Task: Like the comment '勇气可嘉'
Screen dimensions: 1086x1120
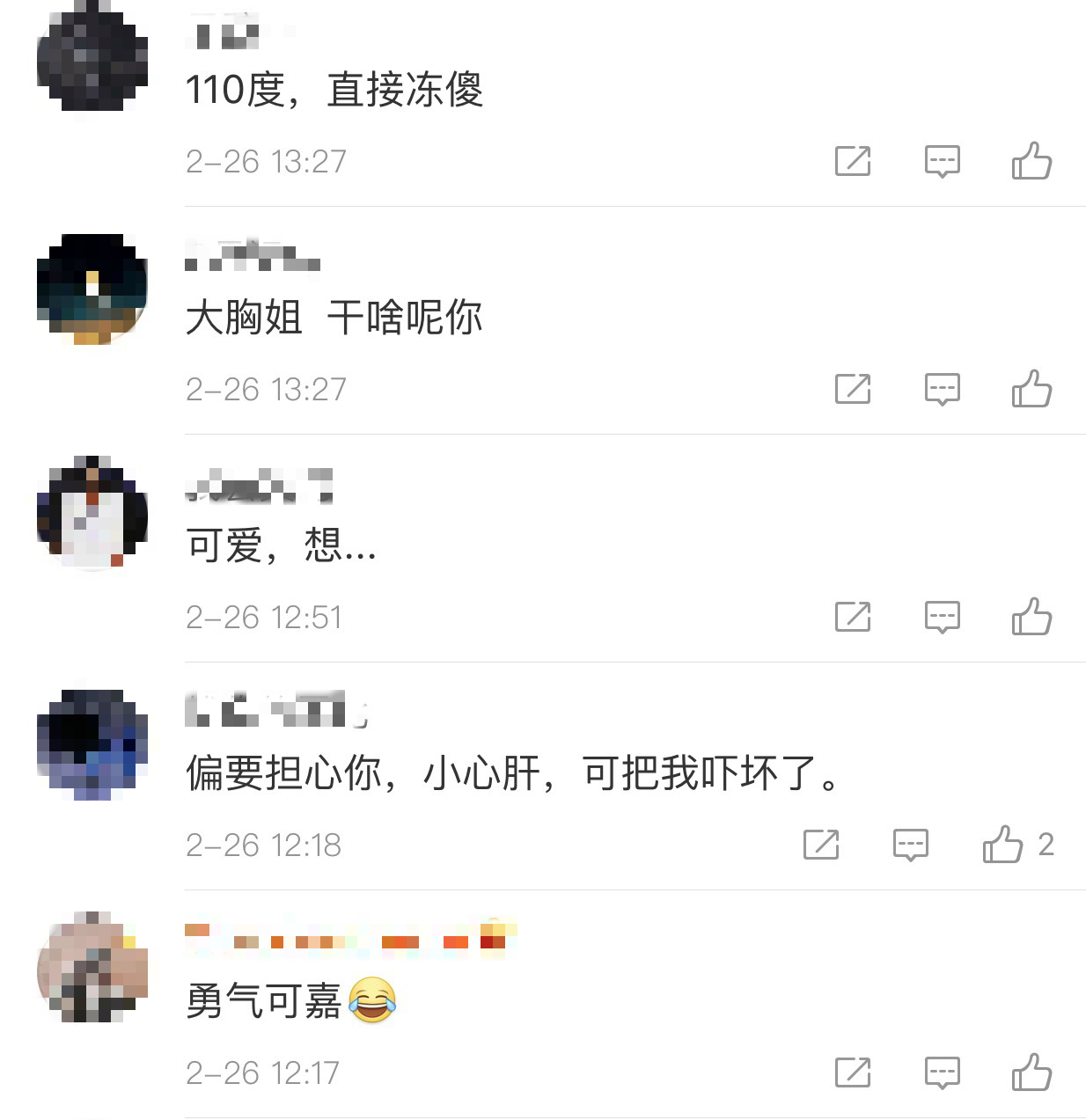Action: 1031,1072
